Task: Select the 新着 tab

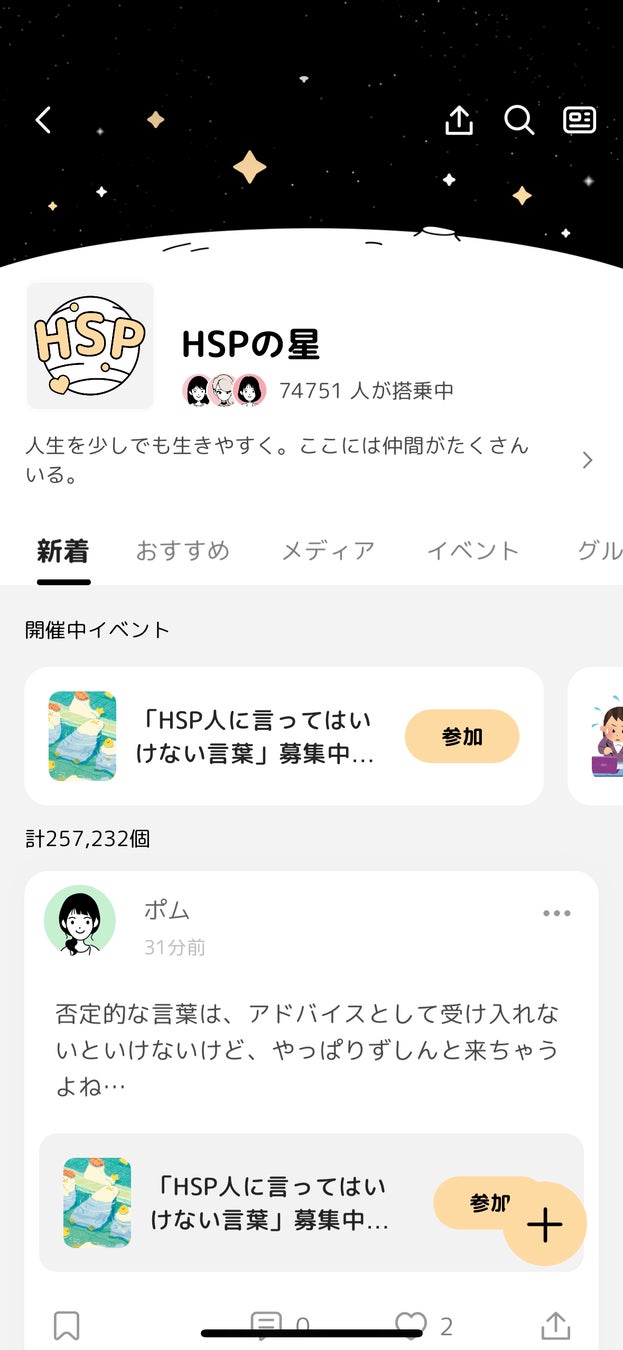Action: pyautogui.click(x=63, y=551)
